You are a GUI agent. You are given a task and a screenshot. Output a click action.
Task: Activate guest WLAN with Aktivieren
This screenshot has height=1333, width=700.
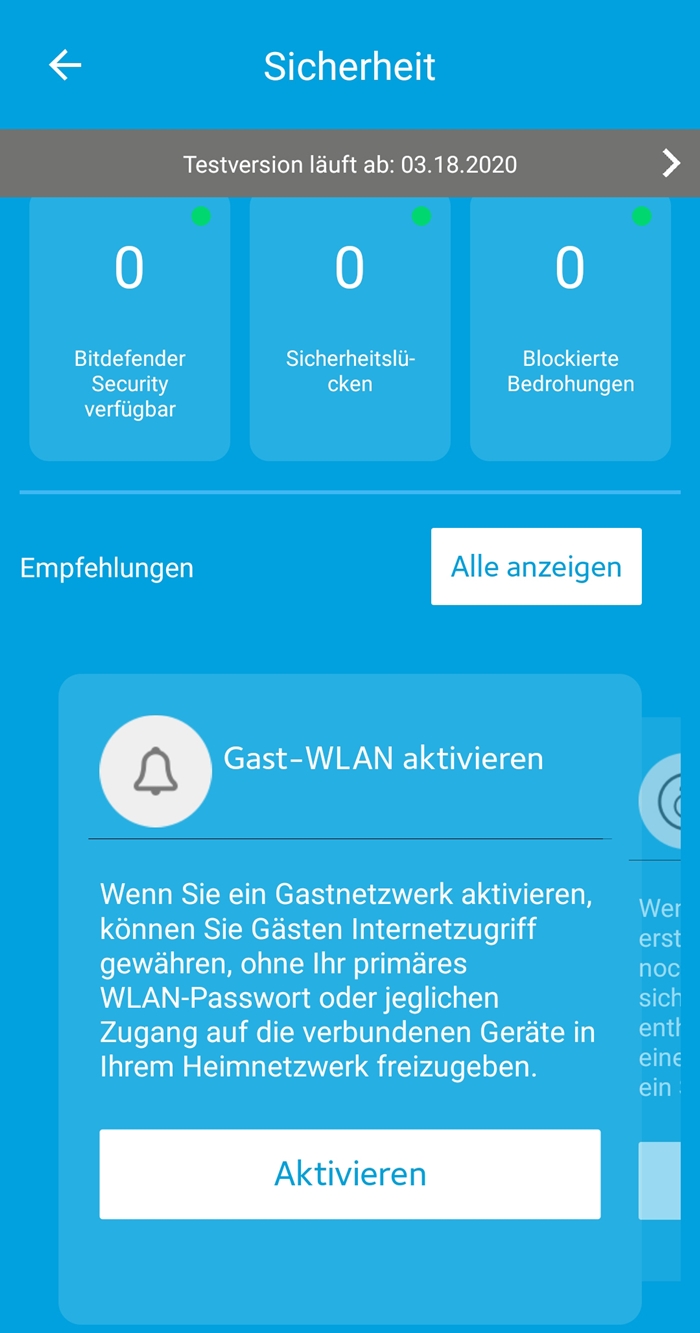click(350, 1174)
